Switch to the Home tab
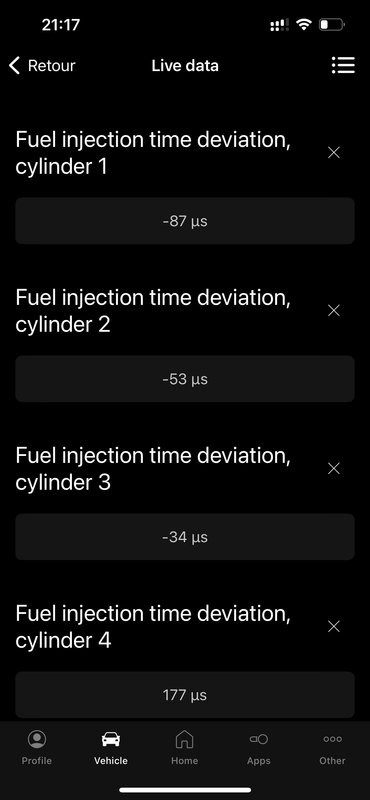 184,747
